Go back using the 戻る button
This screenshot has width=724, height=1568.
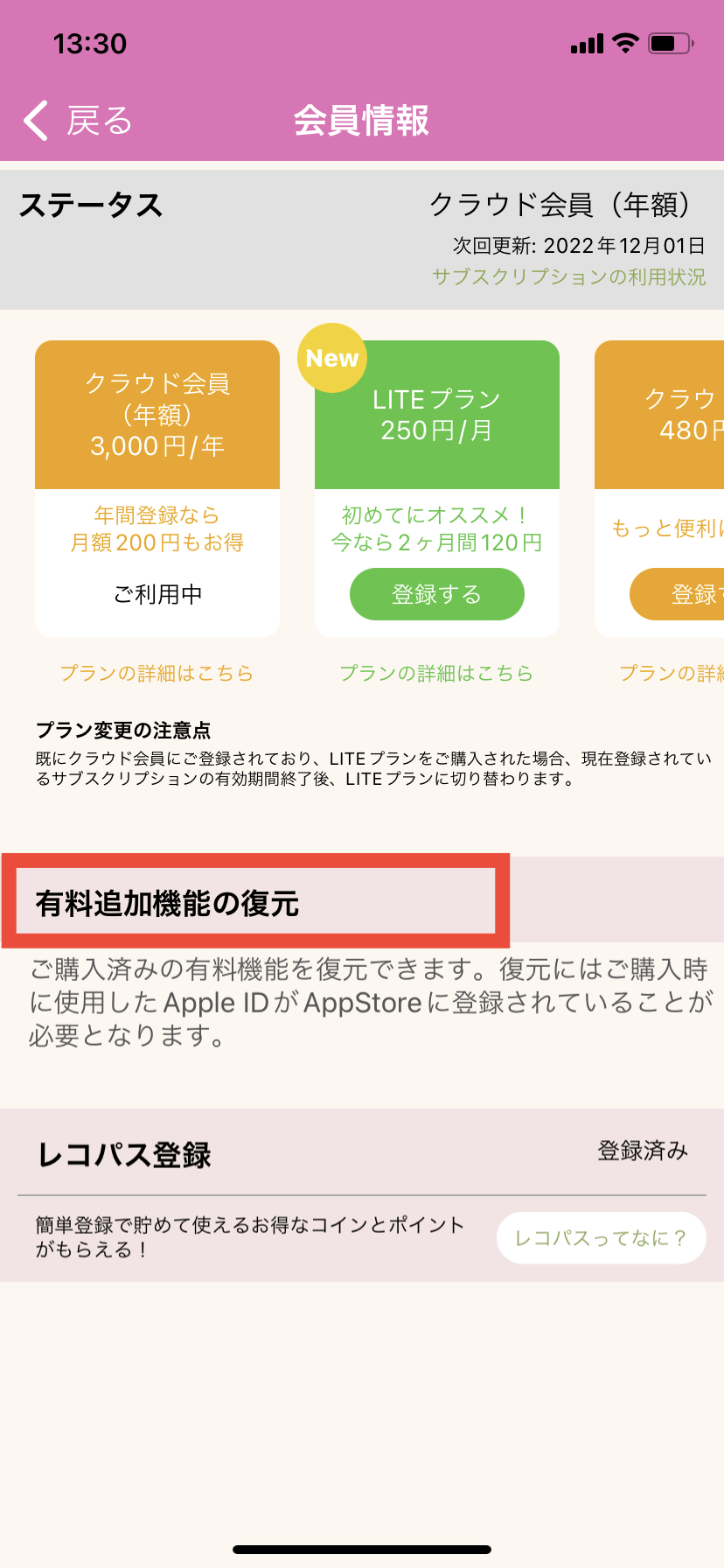77,121
